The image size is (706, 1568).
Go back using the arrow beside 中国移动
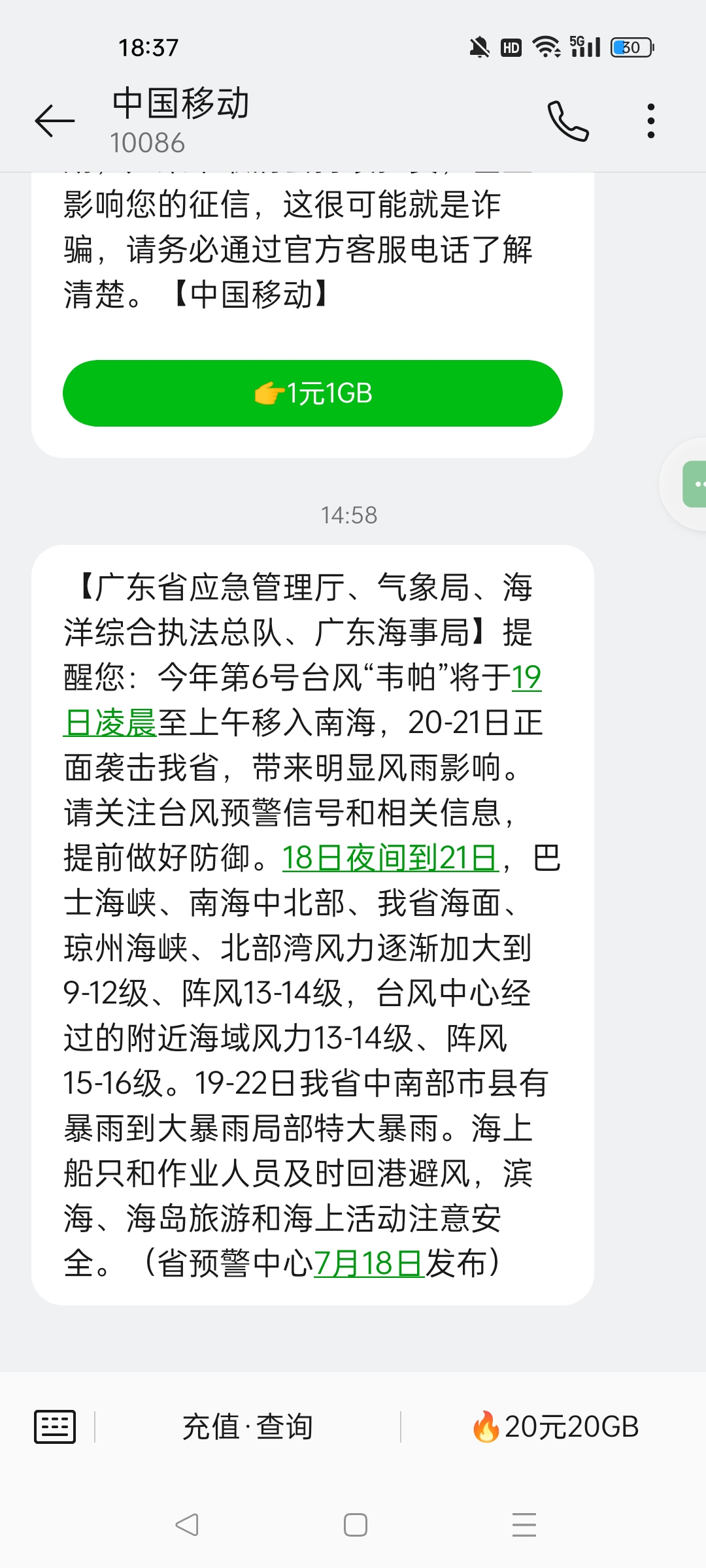(x=55, y=121)
